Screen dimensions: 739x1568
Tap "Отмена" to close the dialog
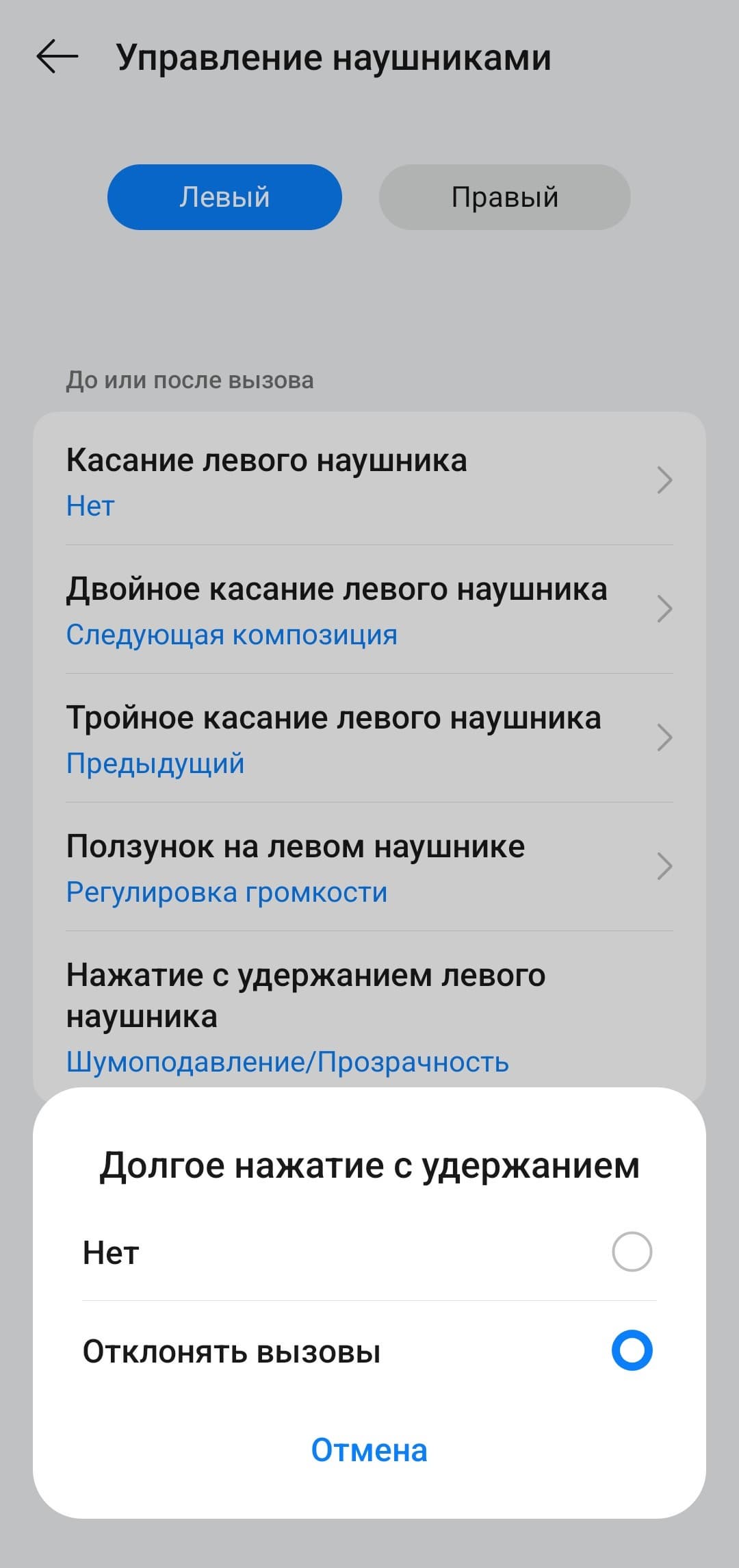369,1450
